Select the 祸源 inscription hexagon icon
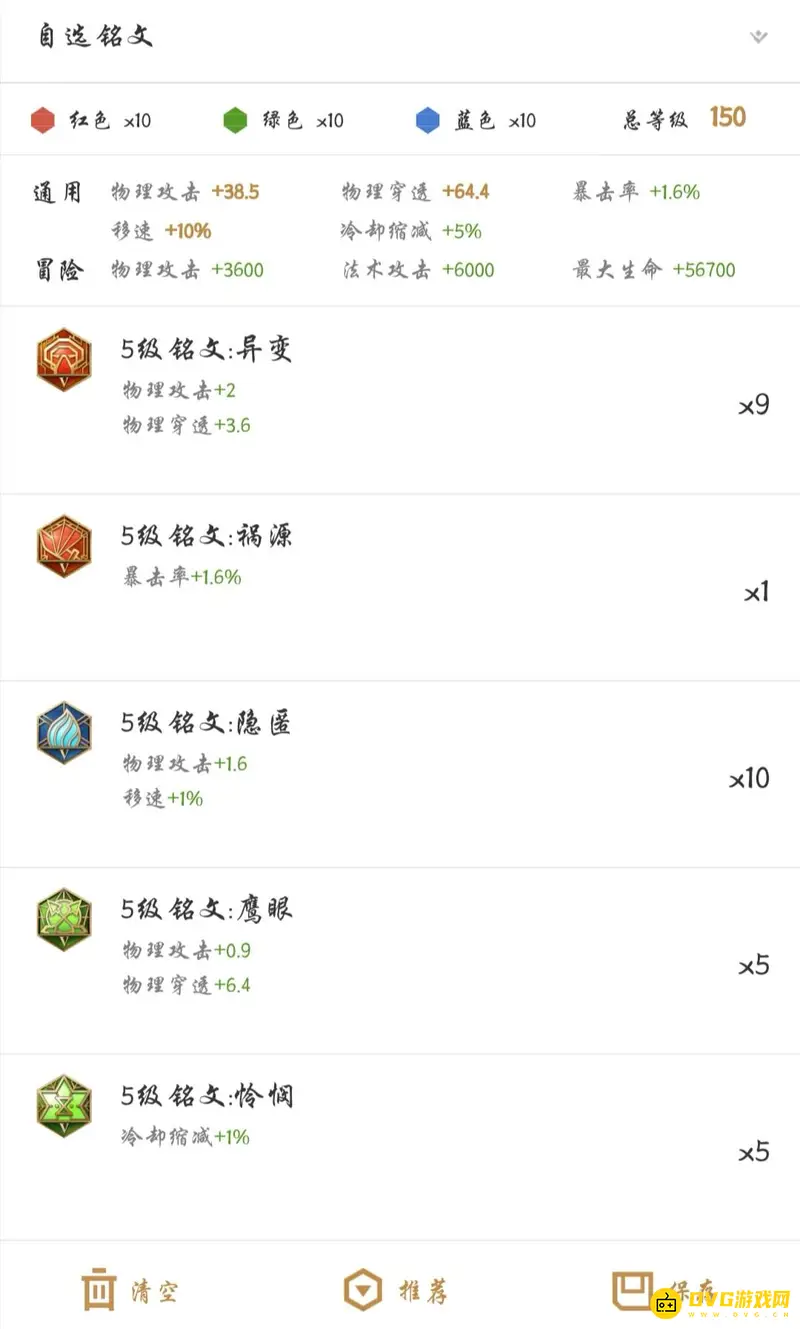This screenshot has width=800, height=1329. click(x=63, y=547)
